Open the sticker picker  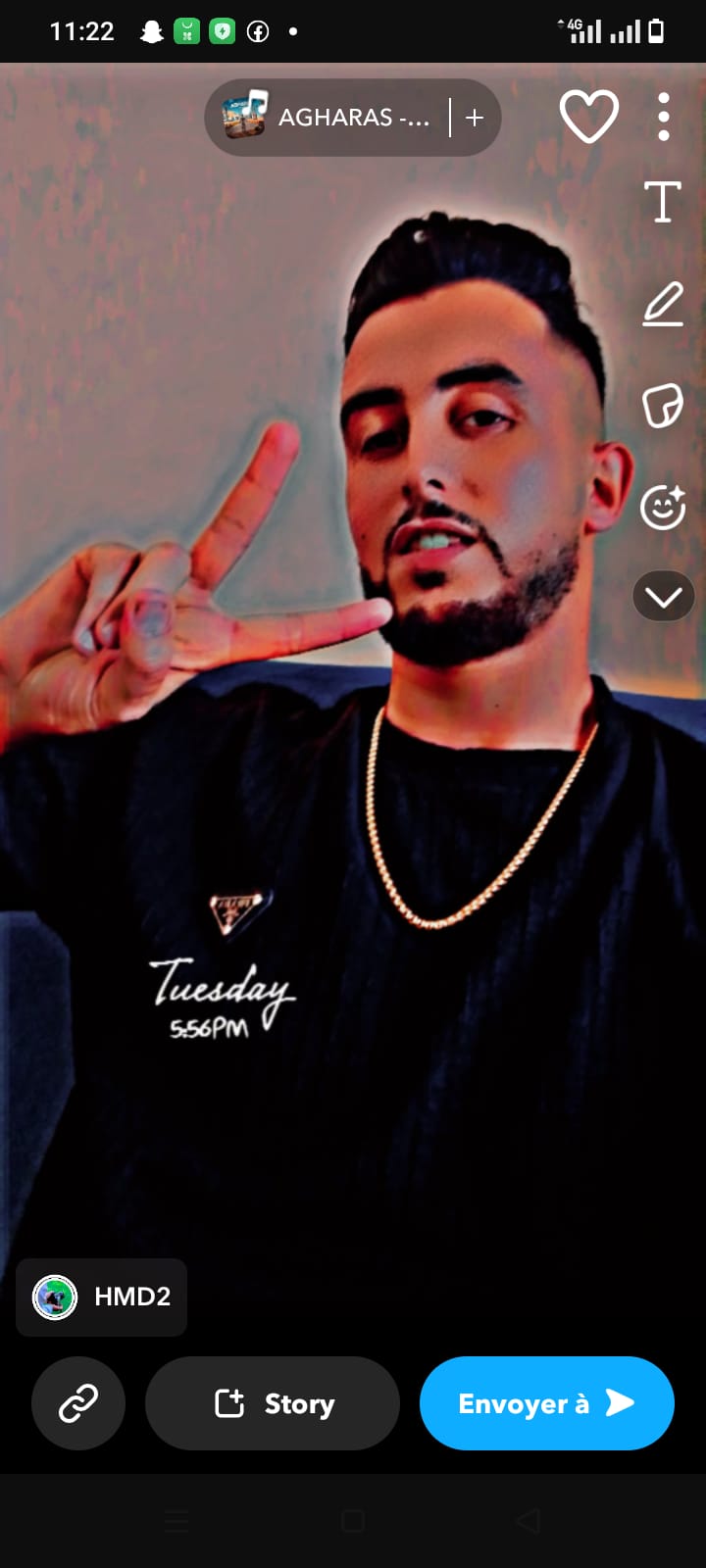(x=663, y=406)
